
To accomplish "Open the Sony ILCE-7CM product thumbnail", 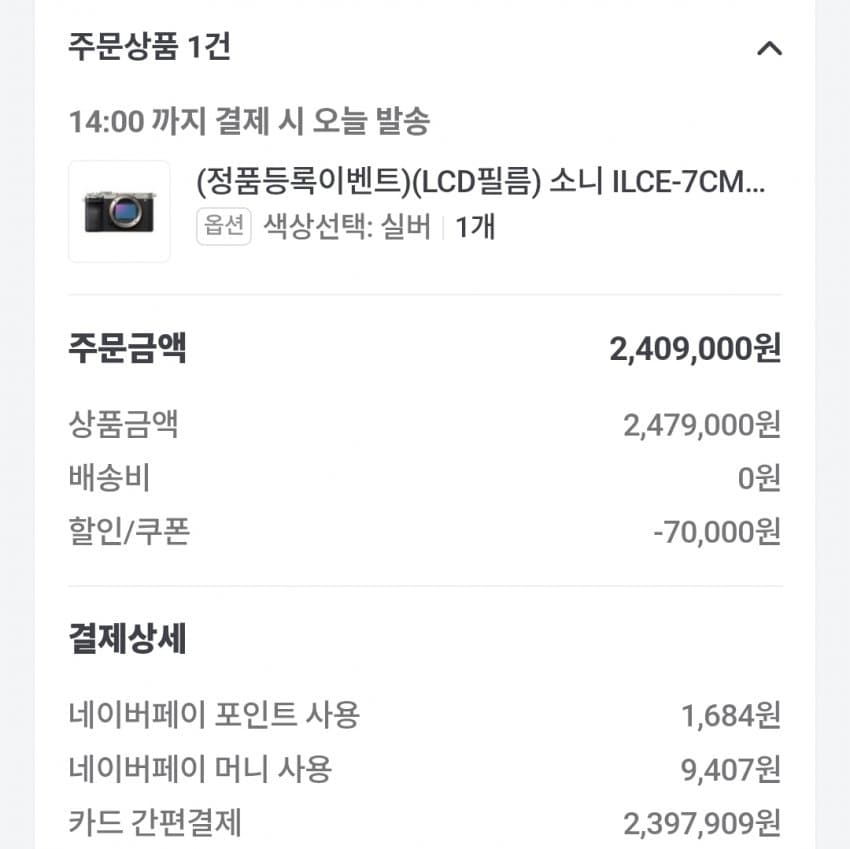I will pos(119,211).
